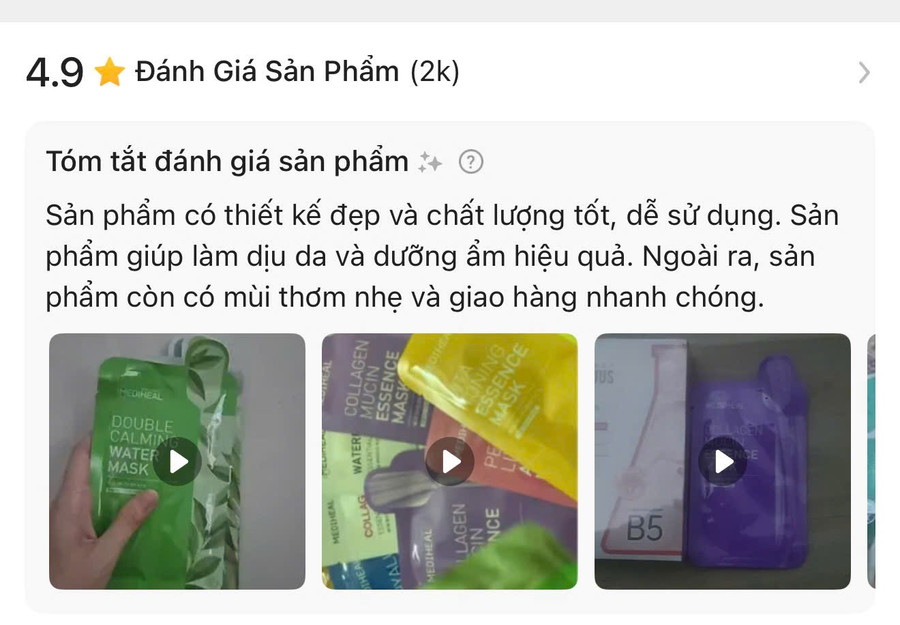Screen dimensions: 900x625
Task: Tap the help question mark icon
Action: pyautogui.click(x=470, y=162)
